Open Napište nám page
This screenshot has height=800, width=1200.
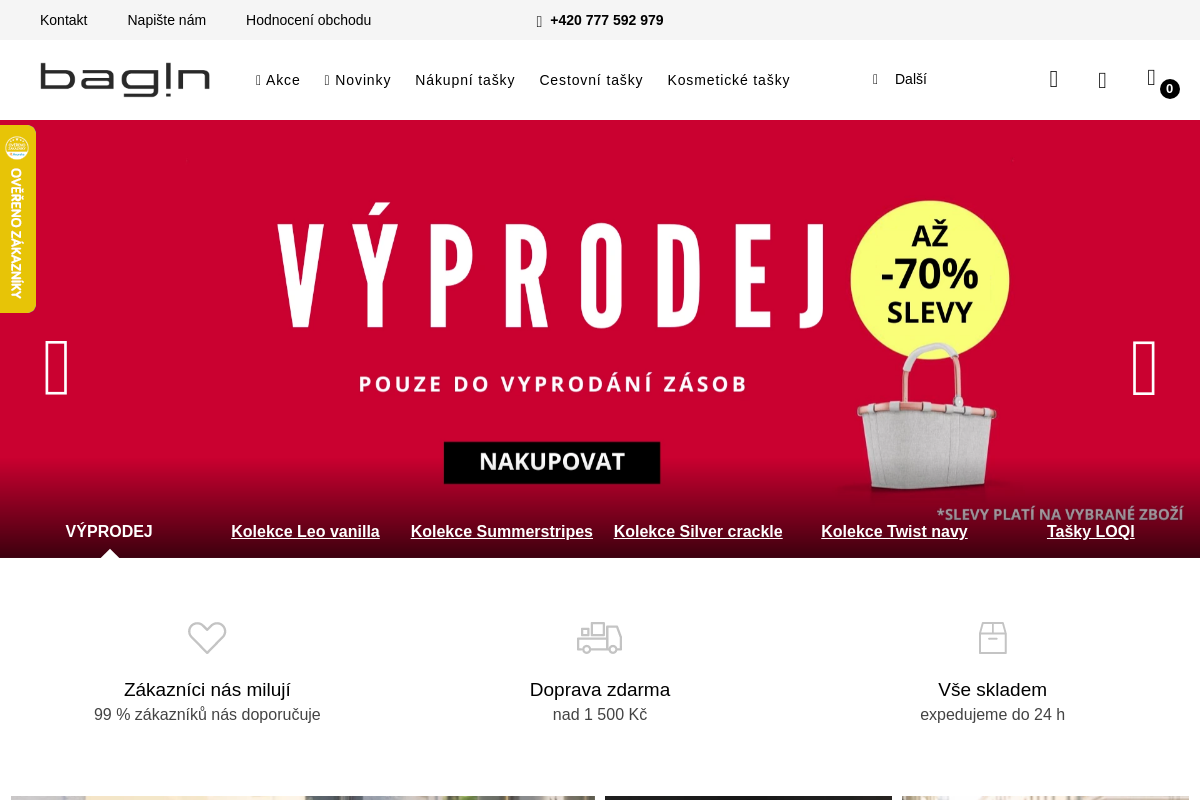[x=166, y=20]
